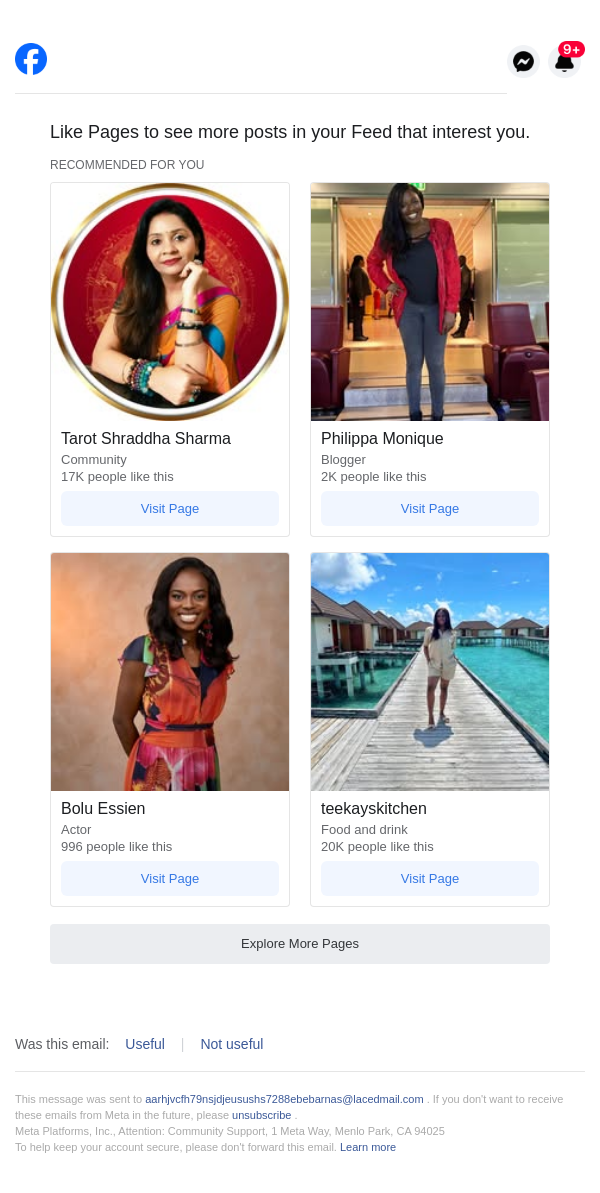Open the Learn more link

(368, 1147)
